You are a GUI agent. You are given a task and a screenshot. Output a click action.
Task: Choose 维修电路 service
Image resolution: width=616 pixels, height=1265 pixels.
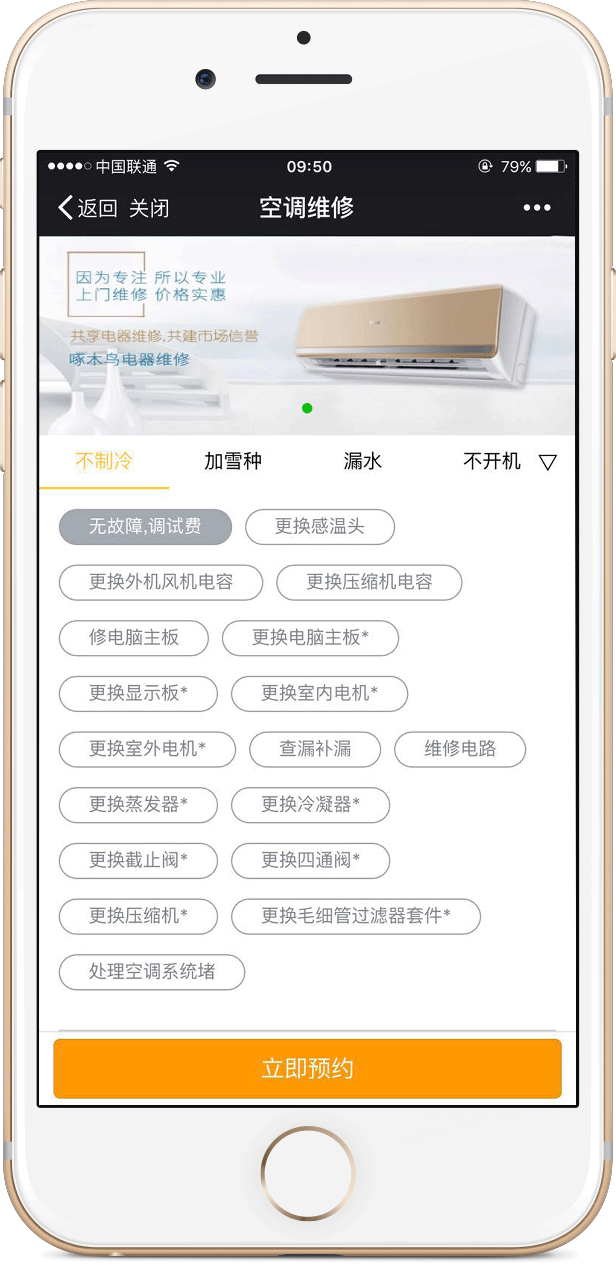[x=460, y=748]
